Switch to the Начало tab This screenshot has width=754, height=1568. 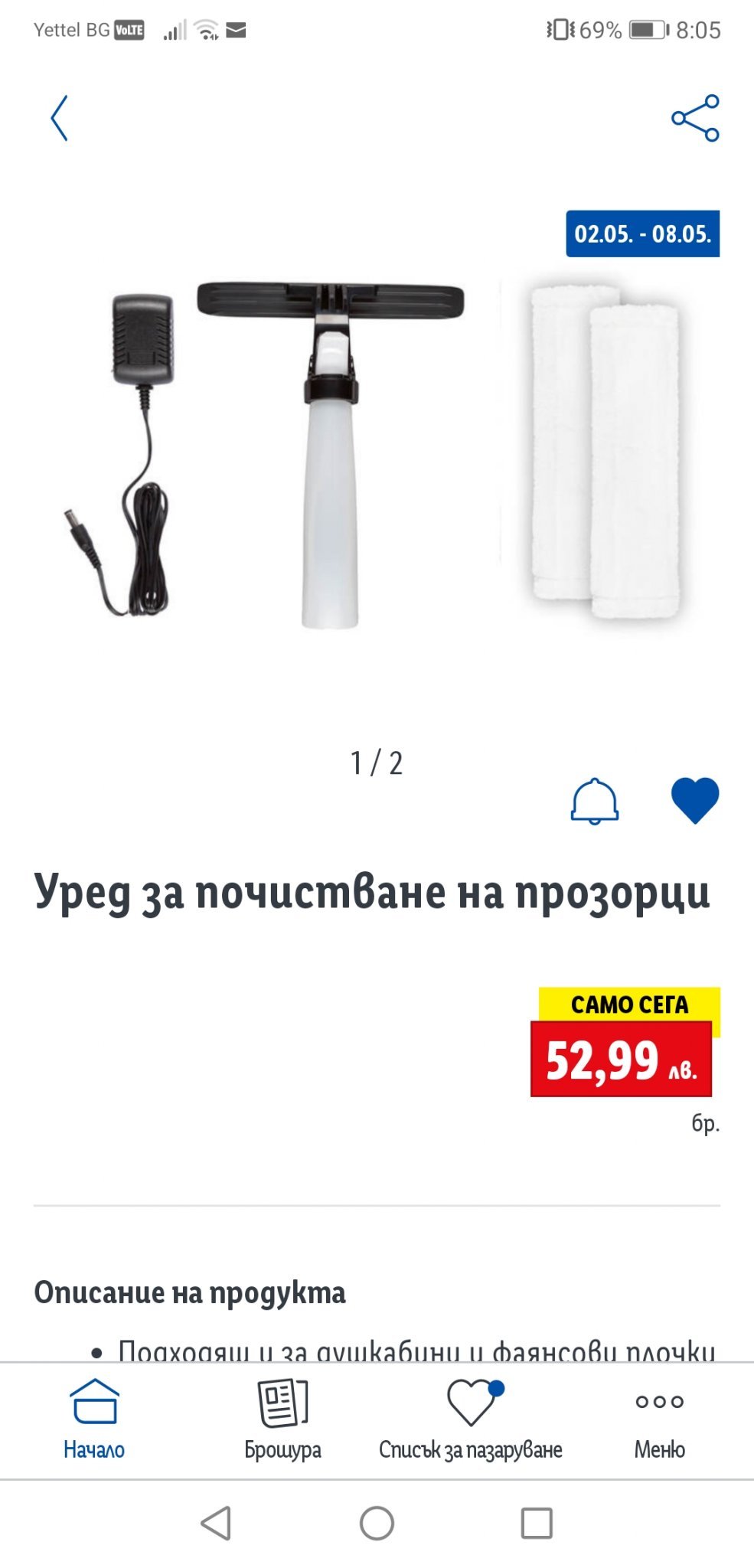click(94, 1418)
